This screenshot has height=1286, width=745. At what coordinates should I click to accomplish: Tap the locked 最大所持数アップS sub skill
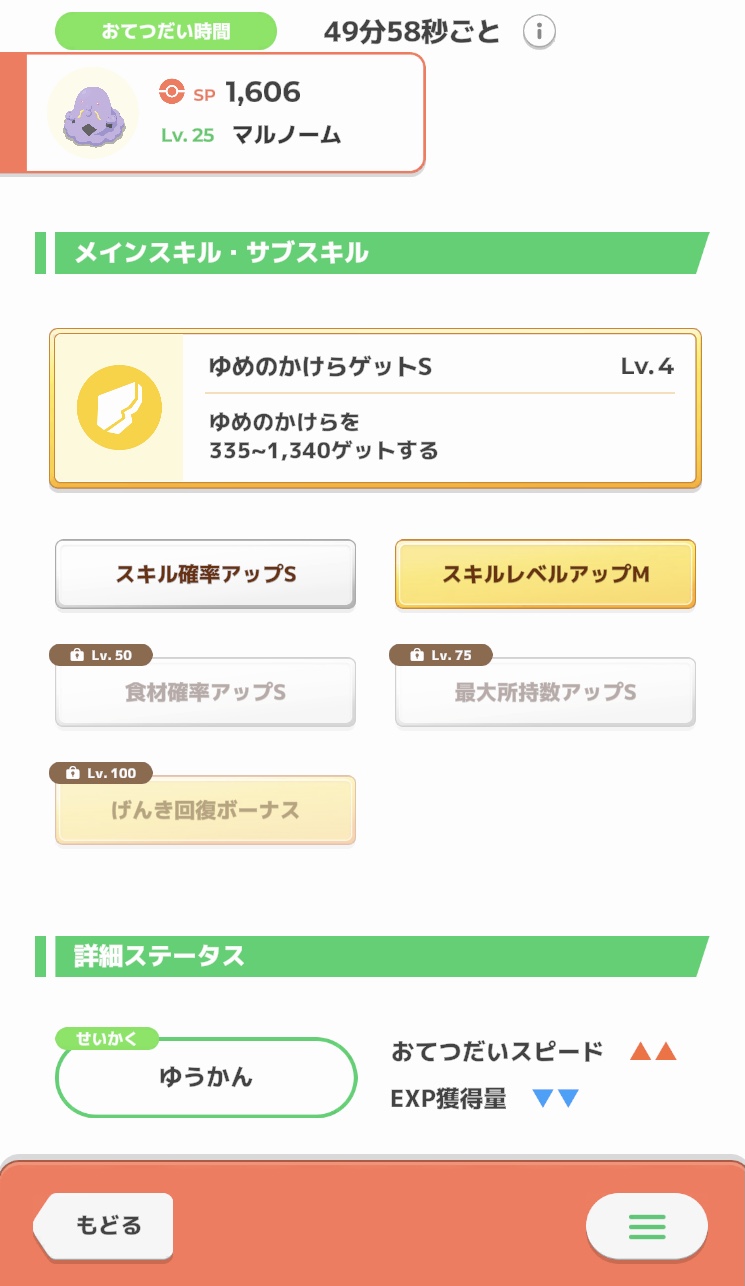[545, 692]
